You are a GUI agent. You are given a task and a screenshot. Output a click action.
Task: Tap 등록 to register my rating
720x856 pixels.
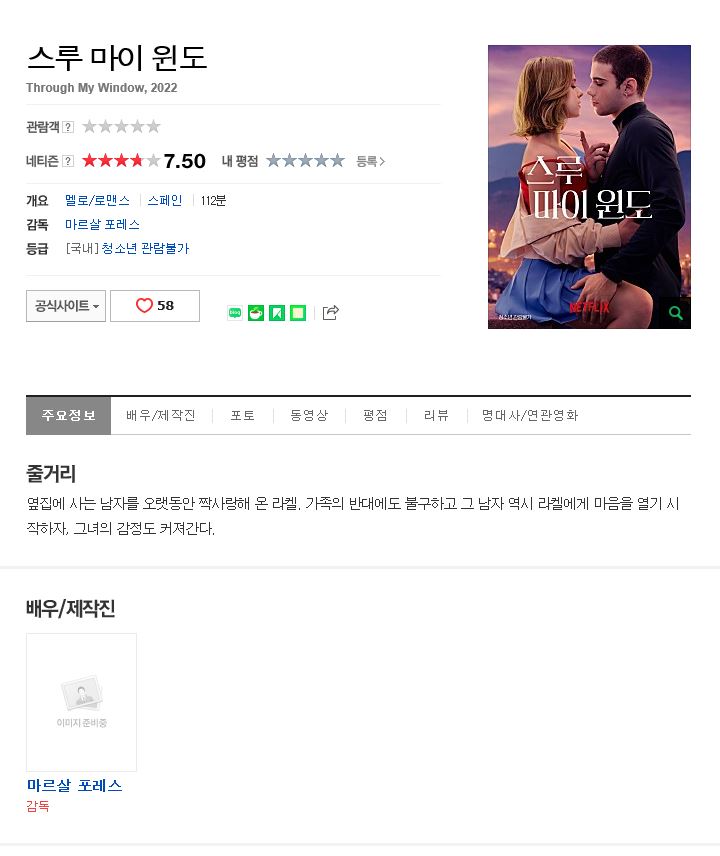tap(371, 161)
